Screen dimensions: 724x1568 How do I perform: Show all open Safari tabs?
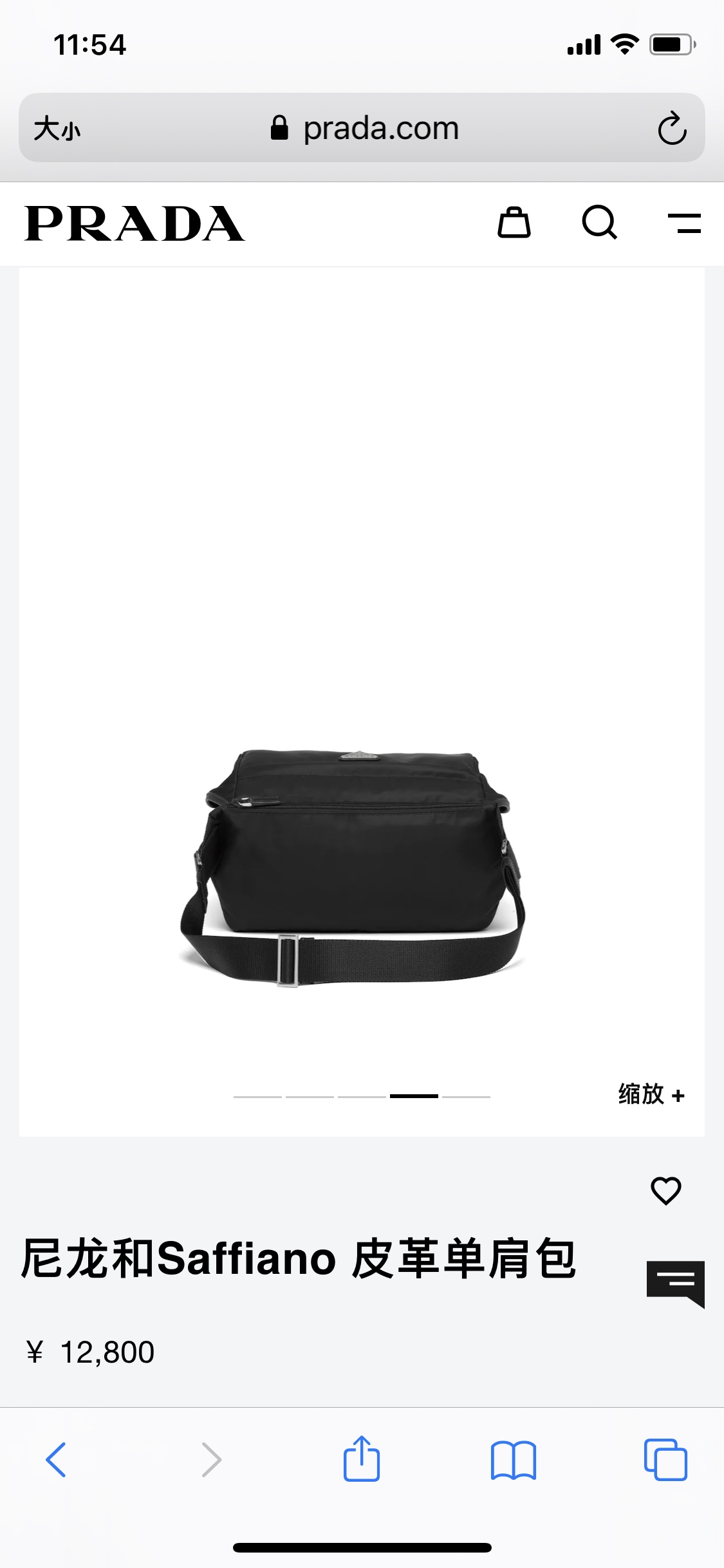pyautogui.click(x=665, y=1459)
